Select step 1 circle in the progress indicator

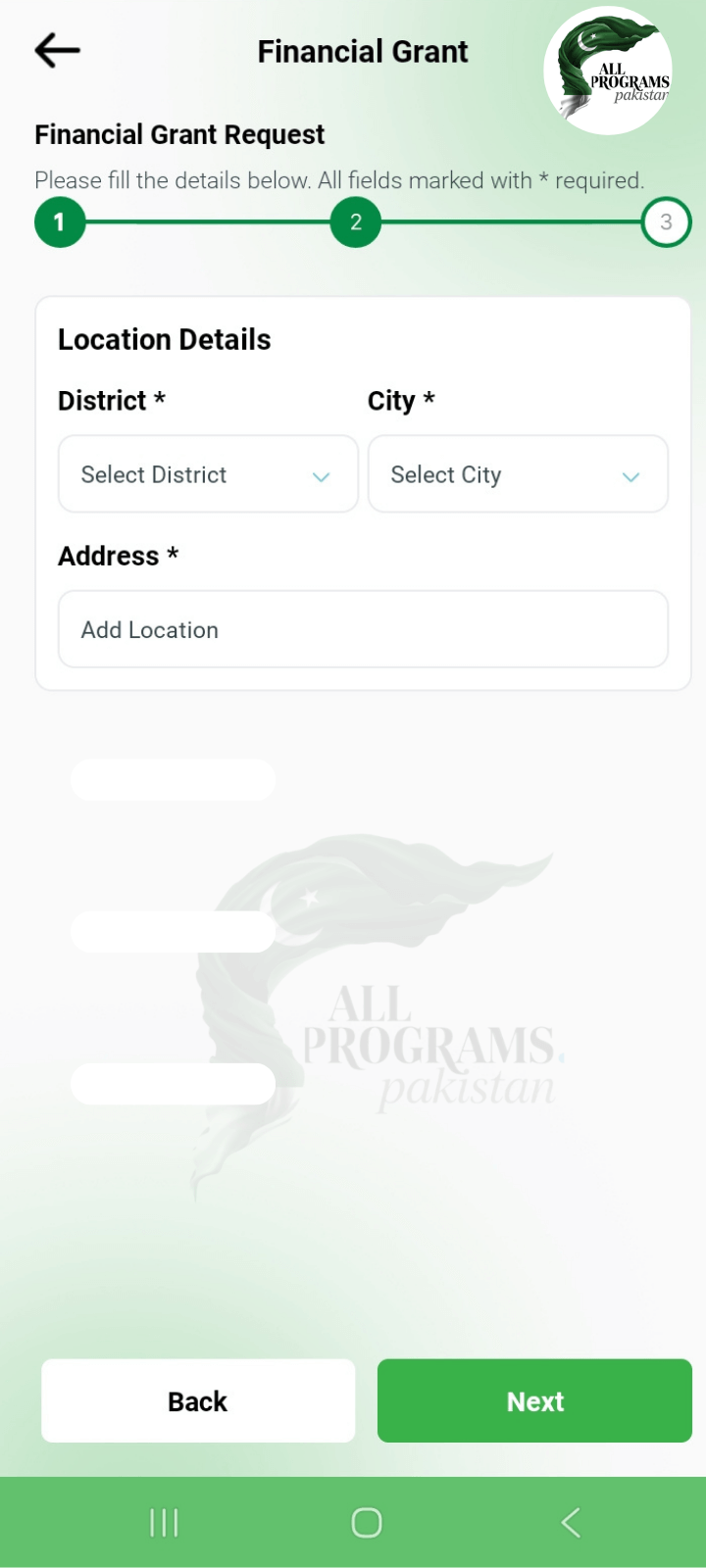(x=60, y=221)
